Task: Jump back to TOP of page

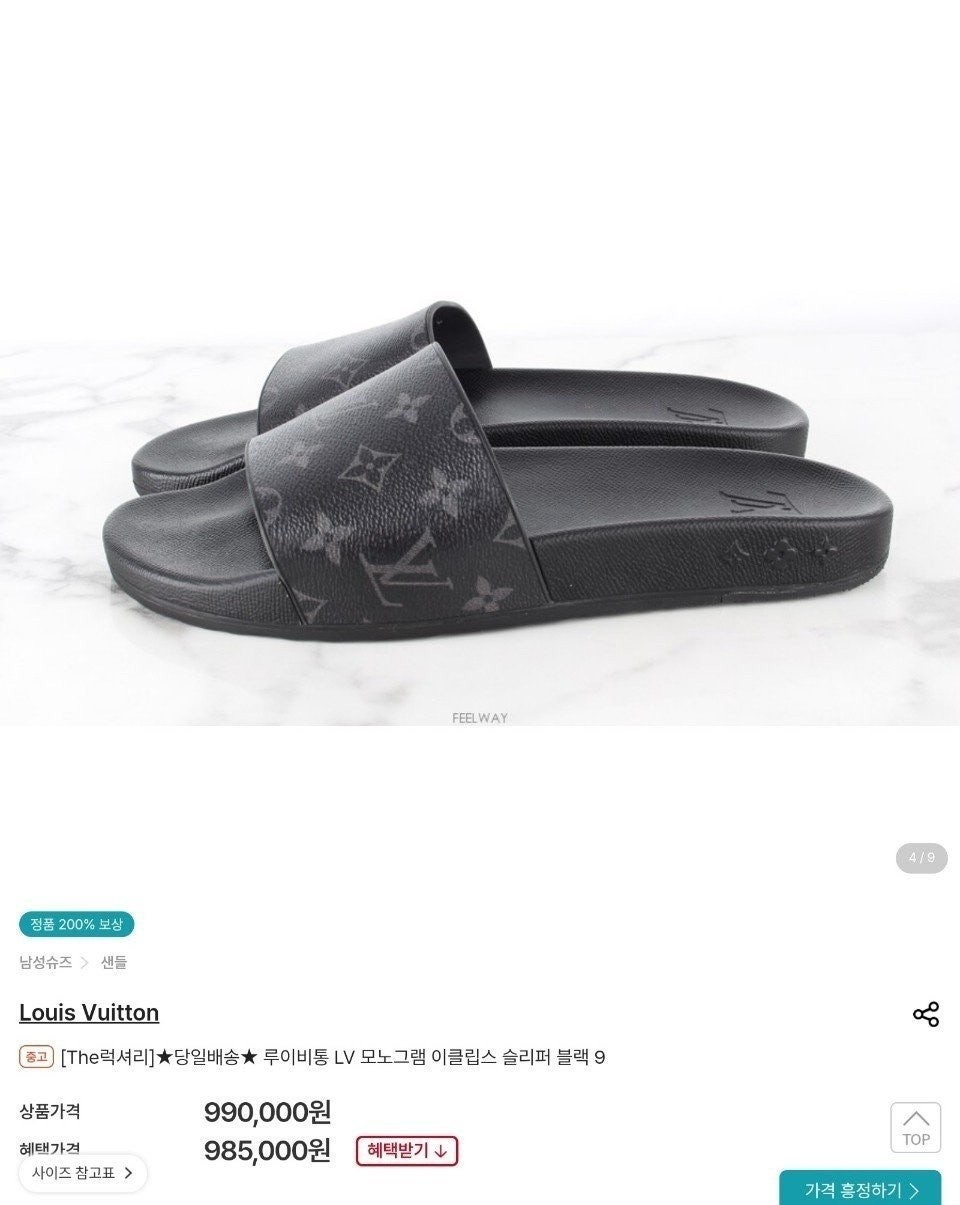Action: click(x=915, y=1128)
